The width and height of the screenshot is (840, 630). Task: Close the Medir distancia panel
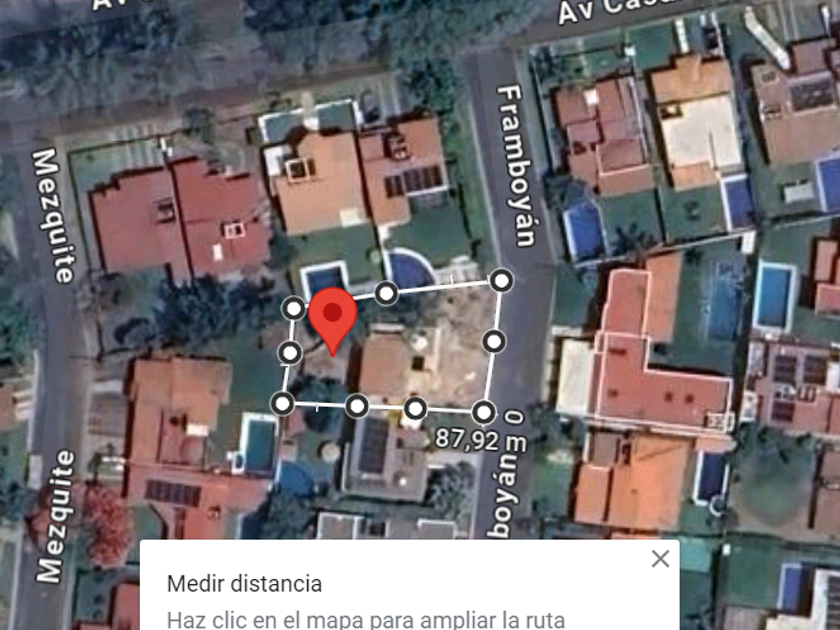[660, 559]
